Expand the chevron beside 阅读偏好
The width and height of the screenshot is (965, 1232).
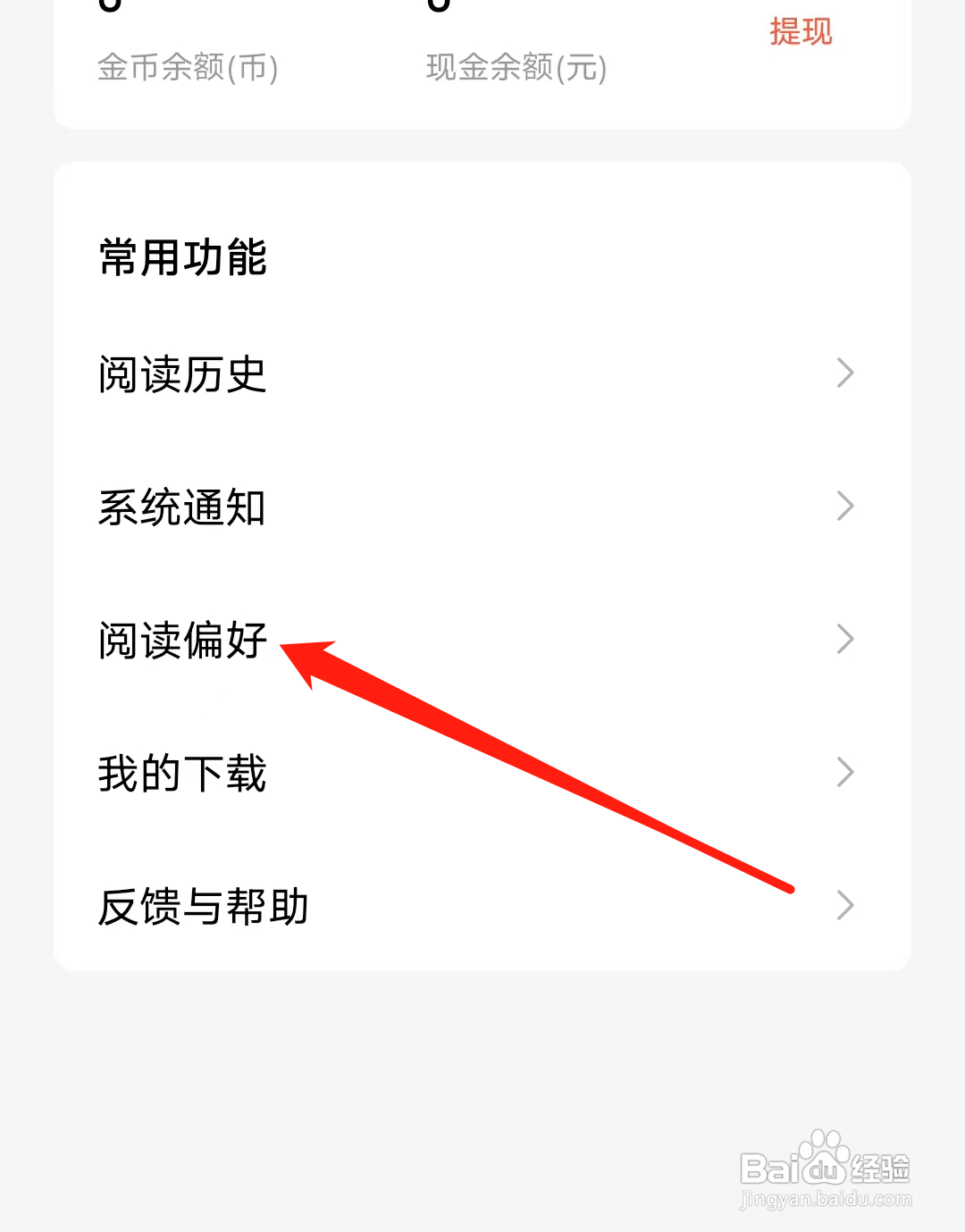pos(844,640)
